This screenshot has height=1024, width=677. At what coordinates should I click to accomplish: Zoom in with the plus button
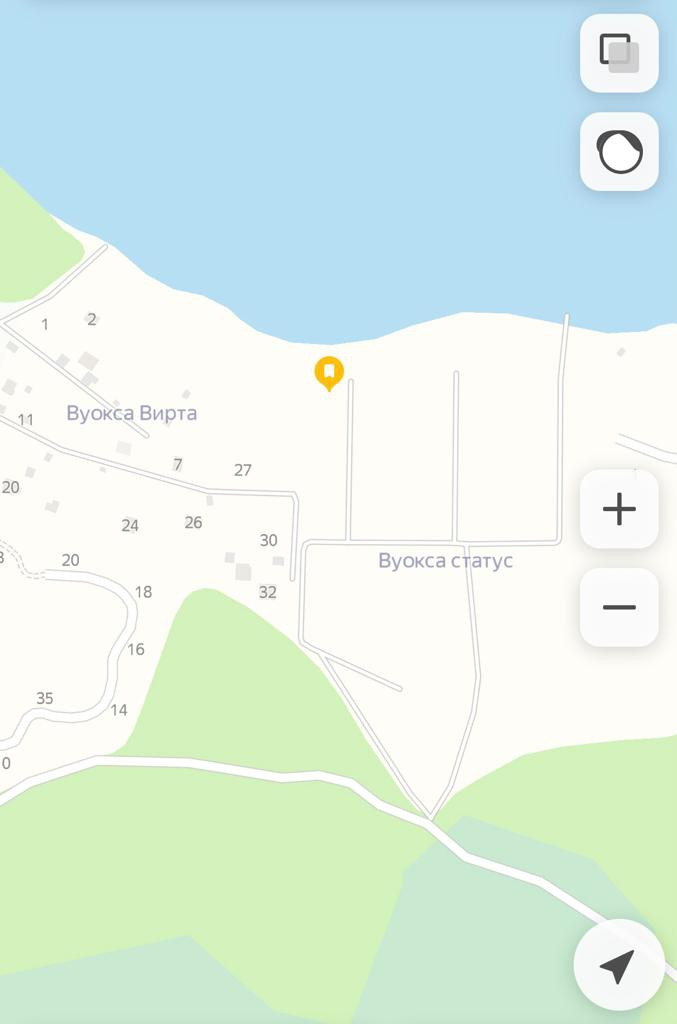[x=619, y=509]
